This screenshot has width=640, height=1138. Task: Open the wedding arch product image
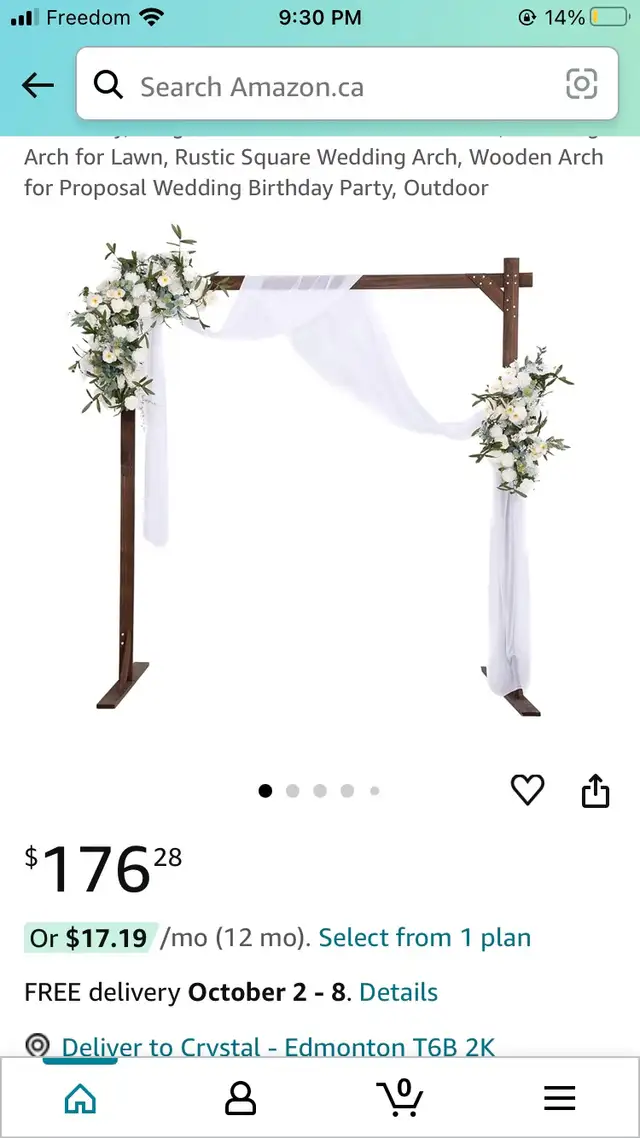320,472
